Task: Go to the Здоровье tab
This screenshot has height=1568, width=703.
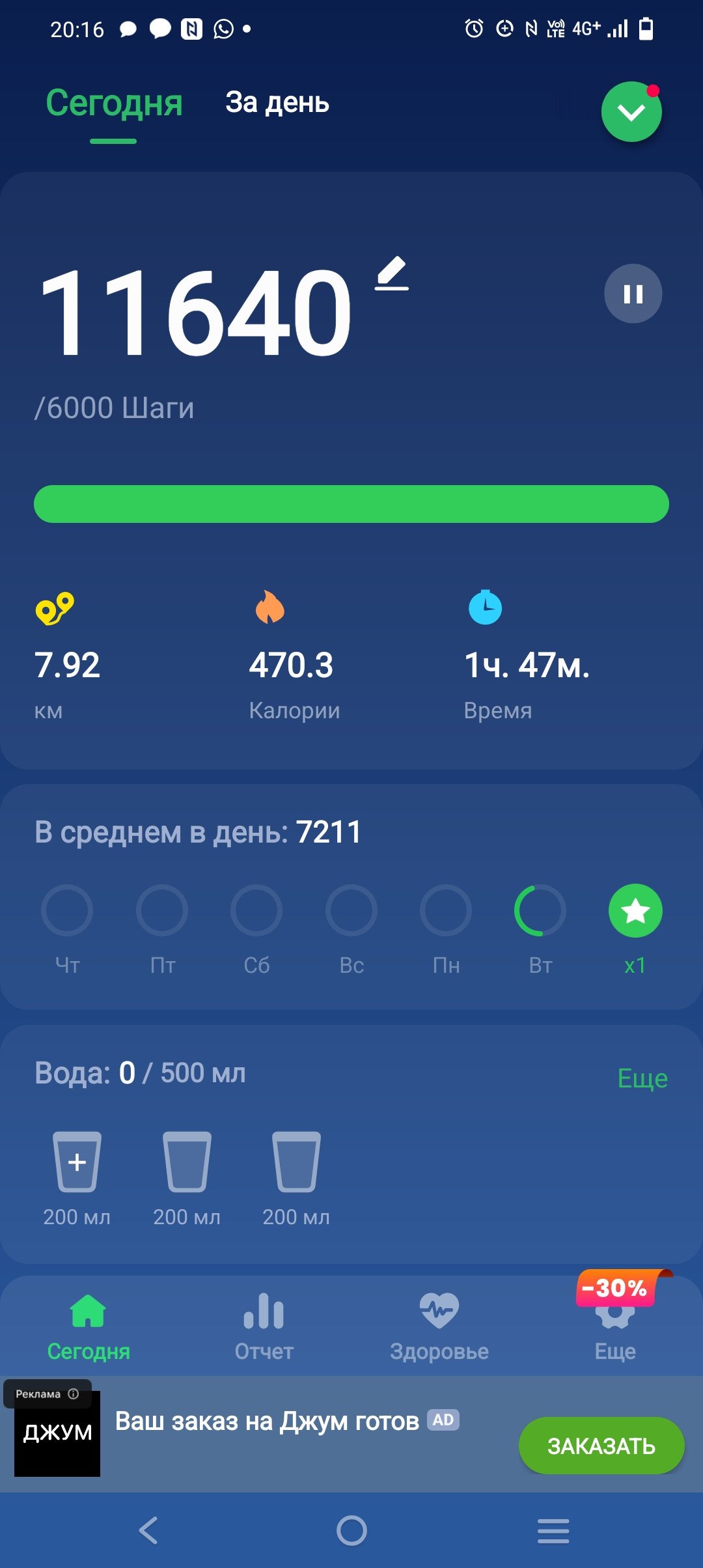Action: pyautogui.click(x=439, y=1326)
